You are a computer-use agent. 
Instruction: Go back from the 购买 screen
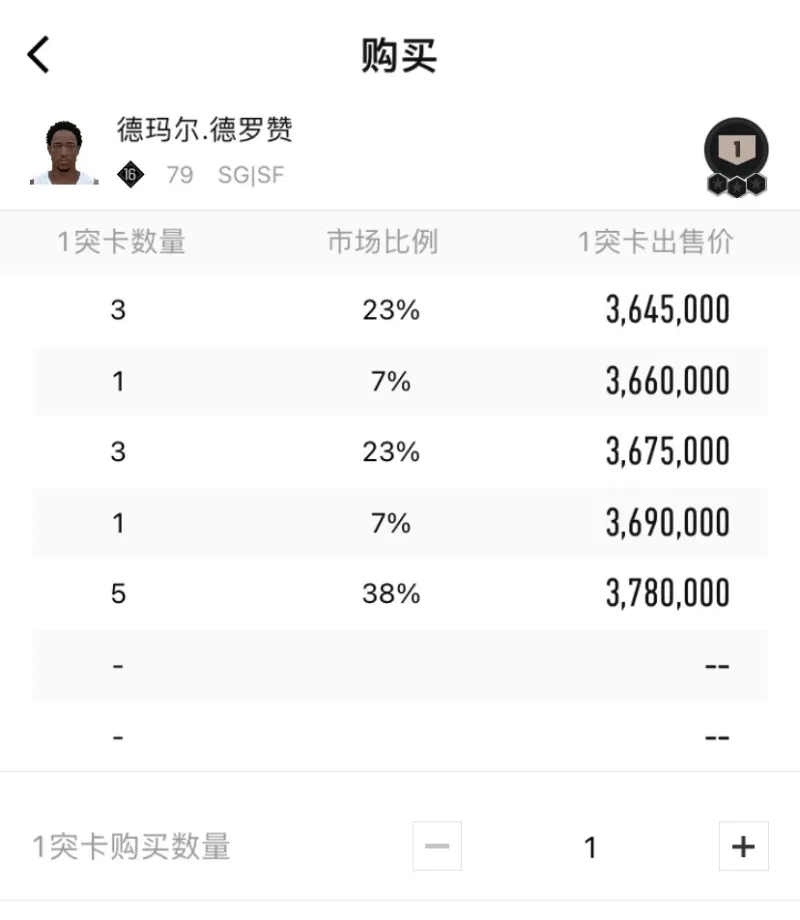[38, 55]
